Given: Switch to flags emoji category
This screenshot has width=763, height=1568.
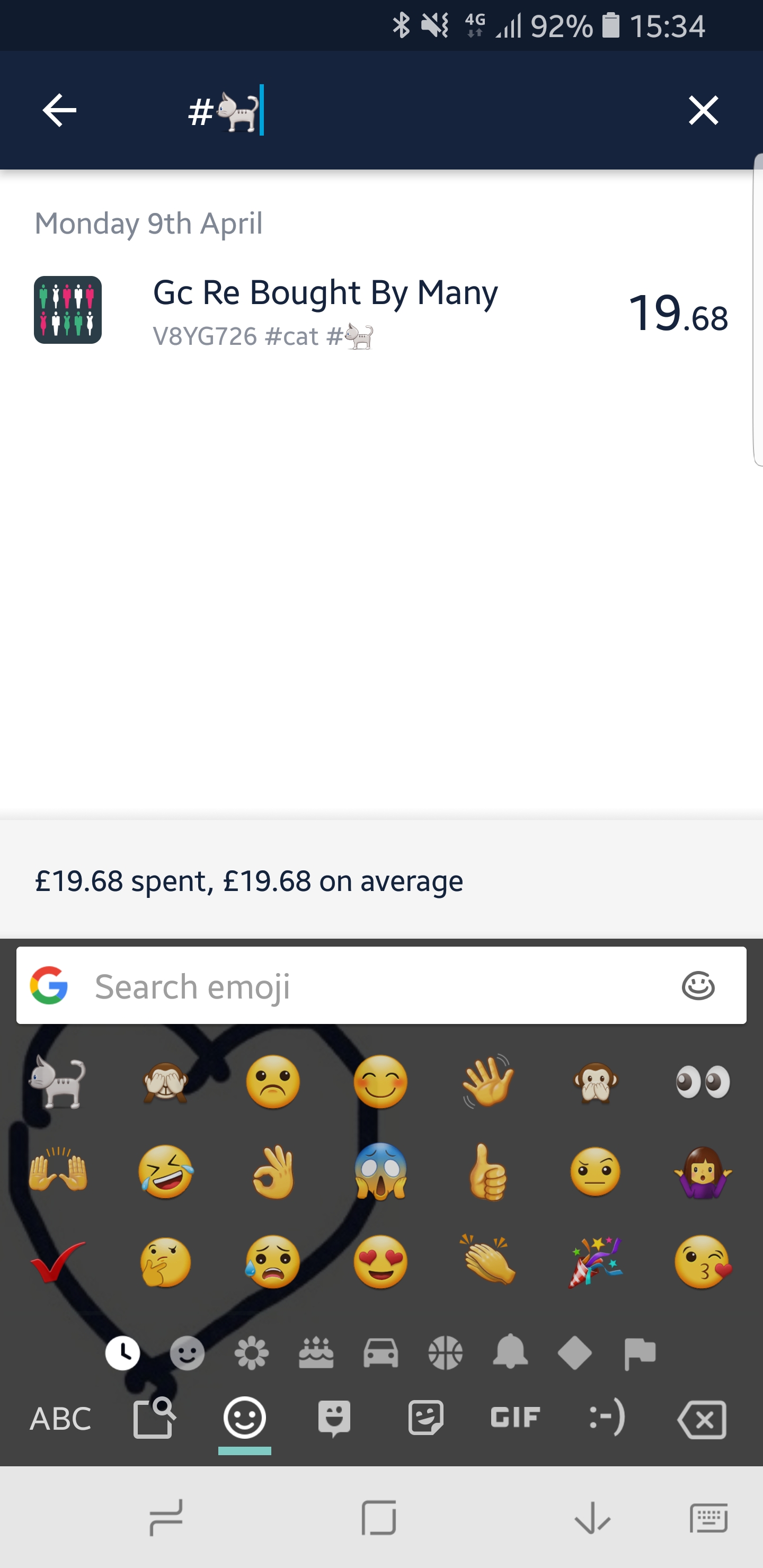Looking at the screenshot, I should click(x=640, y=1353).
